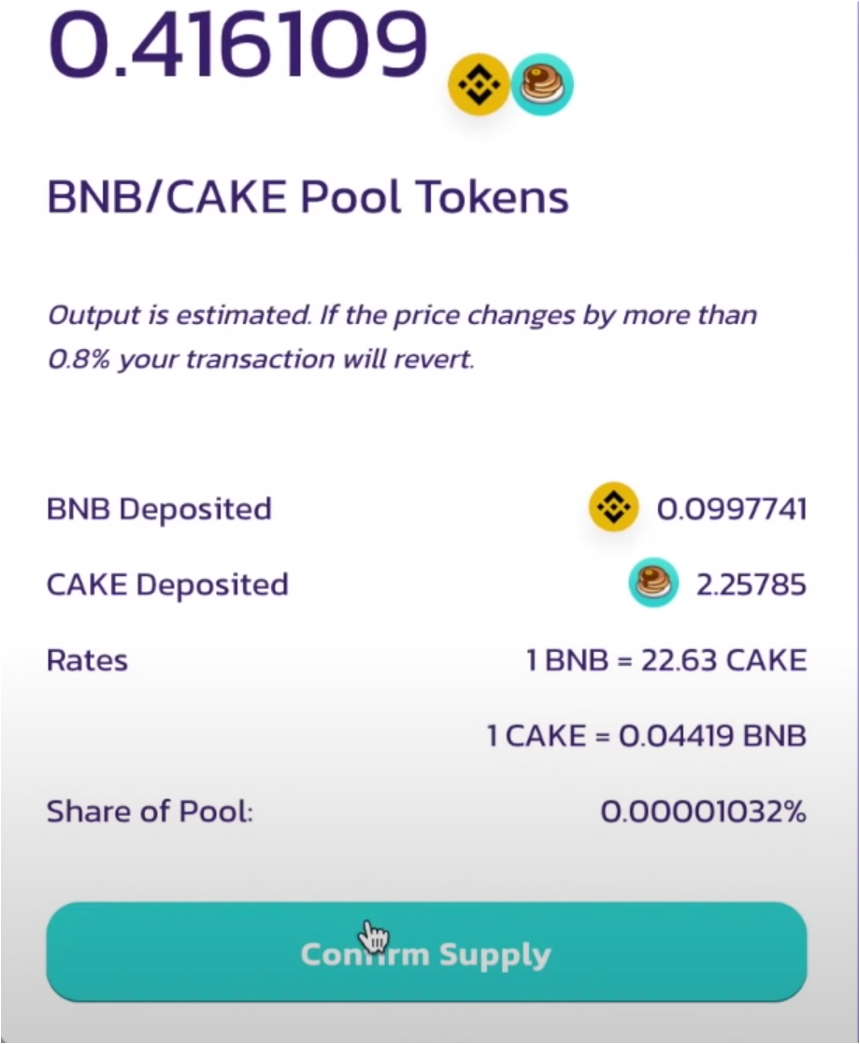The image size is (860, 1044).
Task: Select the BNB icon in the BNB Deposited row
Action: pos(613,507)
